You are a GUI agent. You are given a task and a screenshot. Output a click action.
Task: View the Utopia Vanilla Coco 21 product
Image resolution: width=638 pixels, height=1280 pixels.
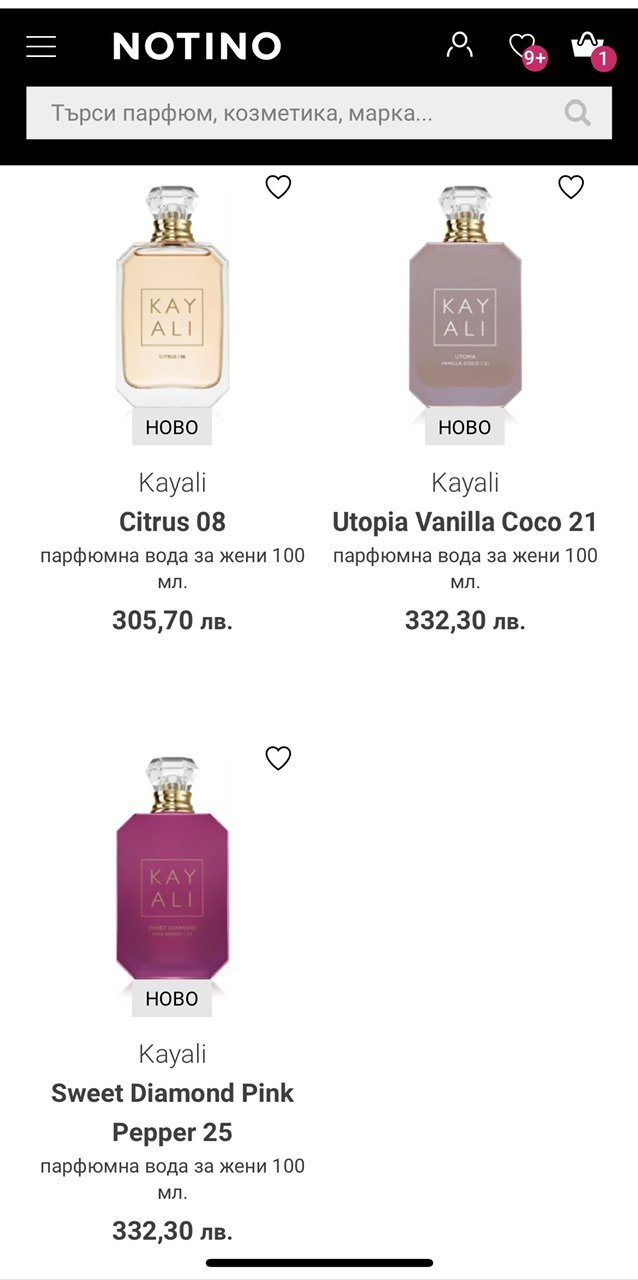coord(465,521)
